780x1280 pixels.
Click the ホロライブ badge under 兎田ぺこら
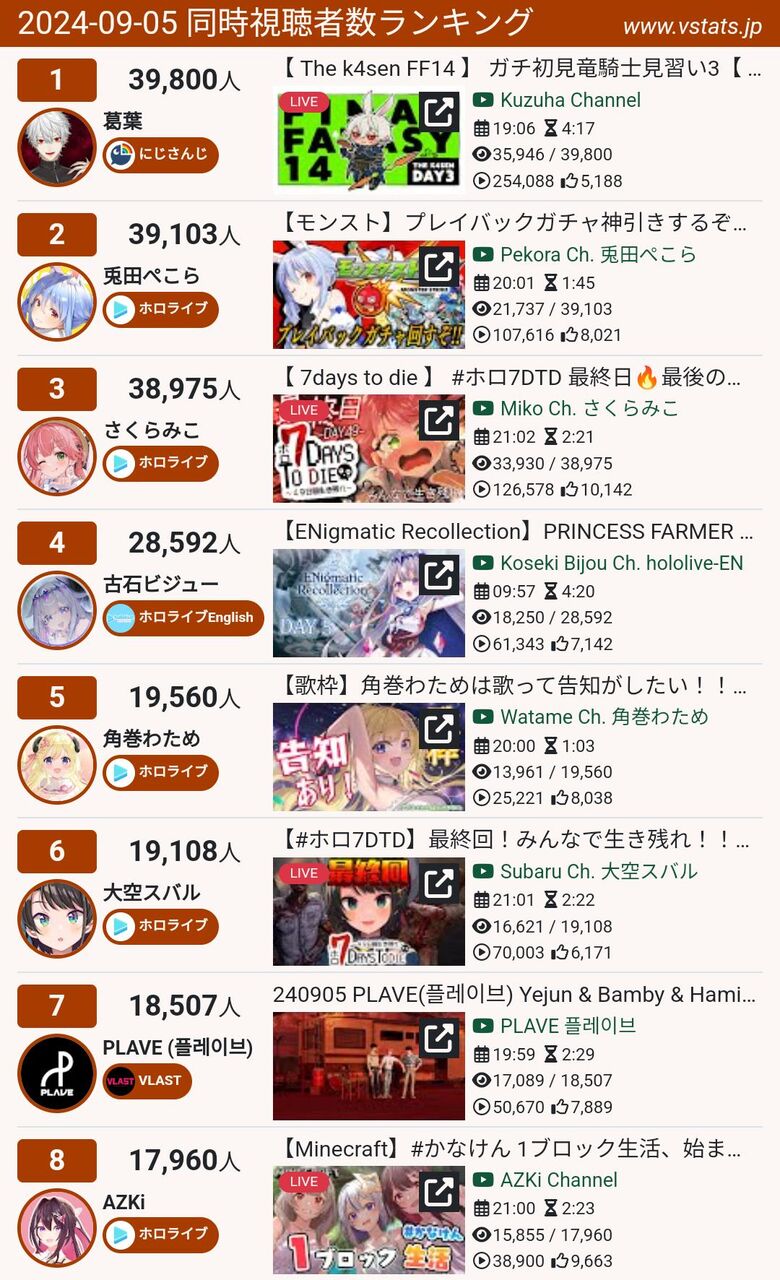point(160,310)
